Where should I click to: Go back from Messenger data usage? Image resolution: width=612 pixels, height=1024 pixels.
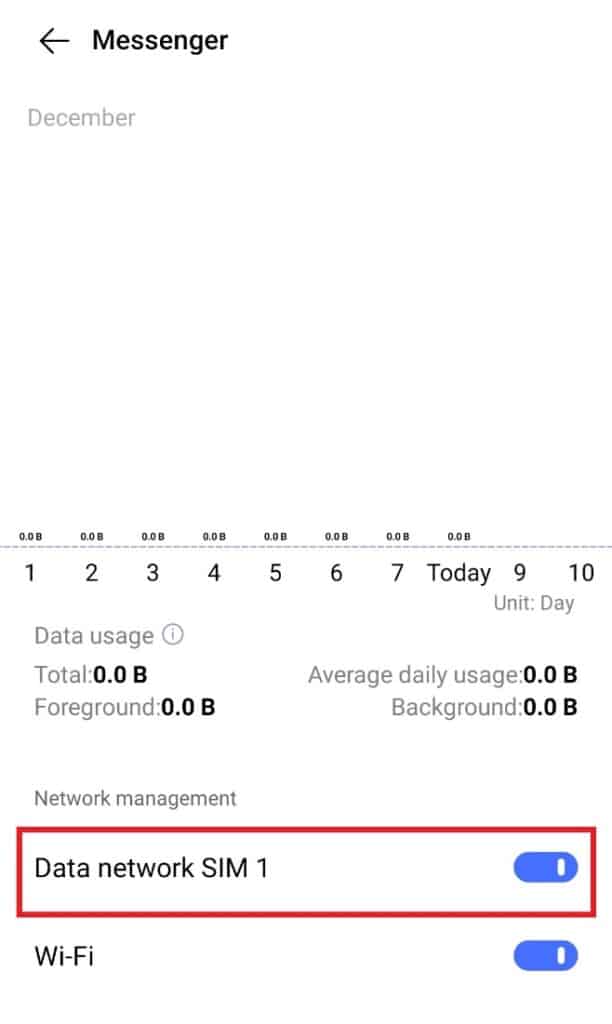coord(53,40)
